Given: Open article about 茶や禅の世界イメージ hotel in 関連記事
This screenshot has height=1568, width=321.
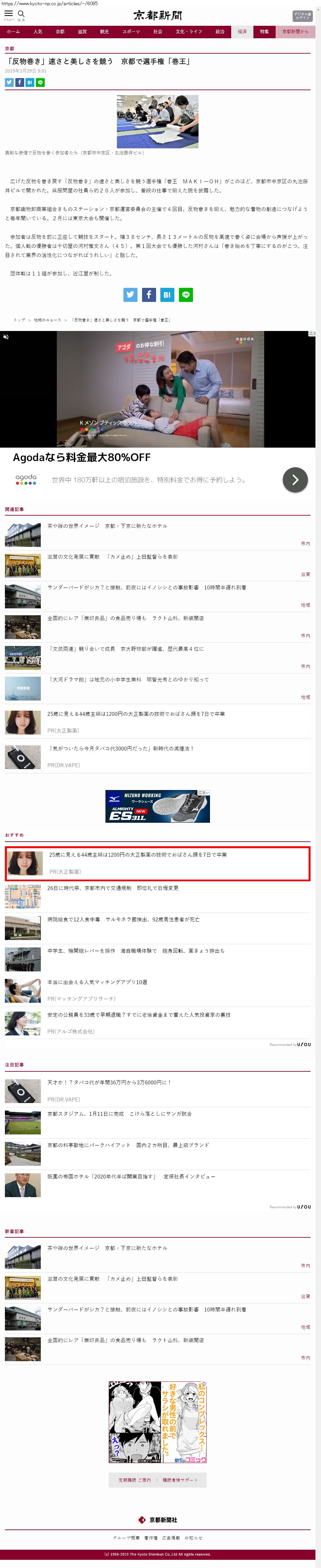Looking at the screenshot, I should (x=107, y=526).
